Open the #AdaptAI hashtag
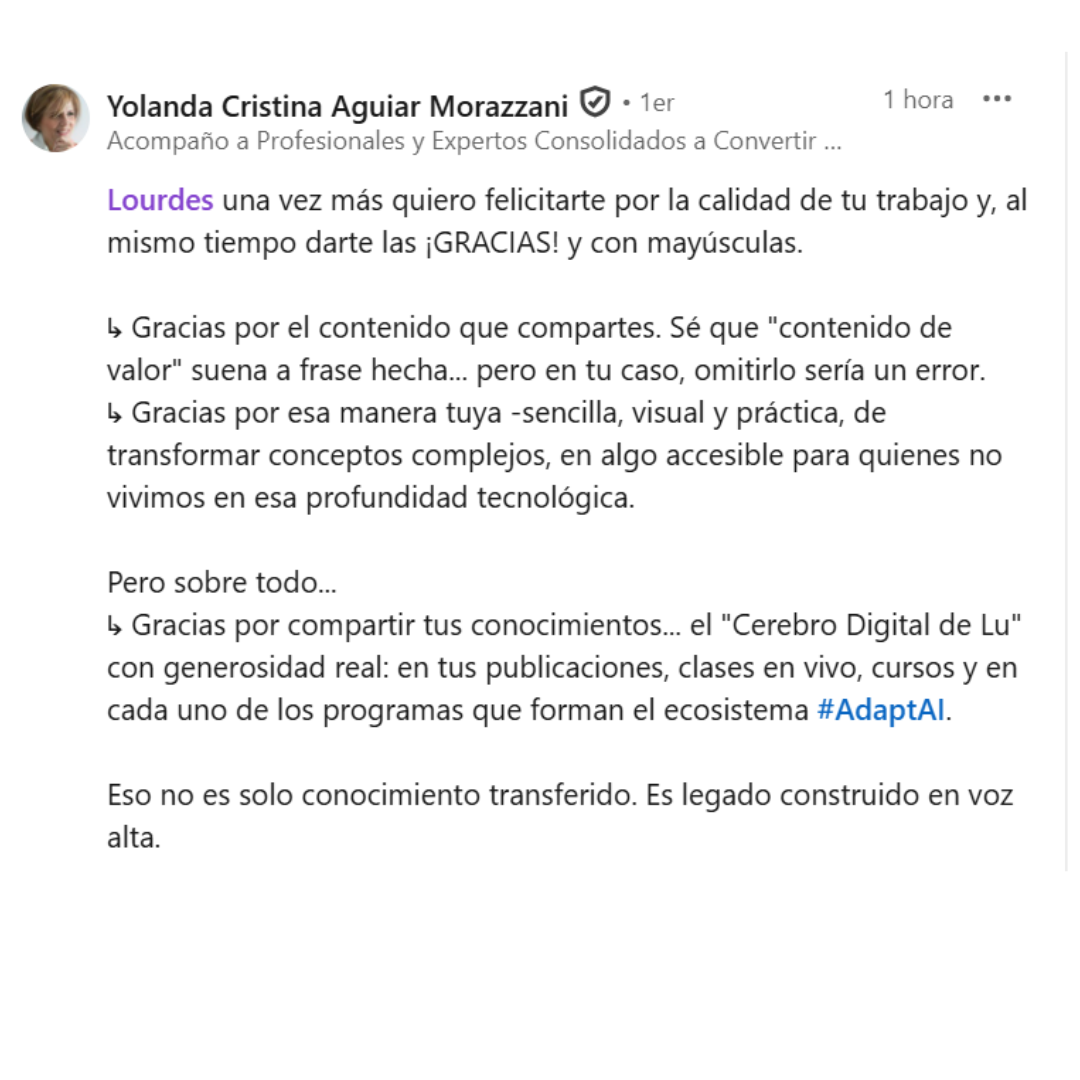Image resolution: width=1080 pixels, height=1080 pixels. pyautogui.click(x=880, y=711)
